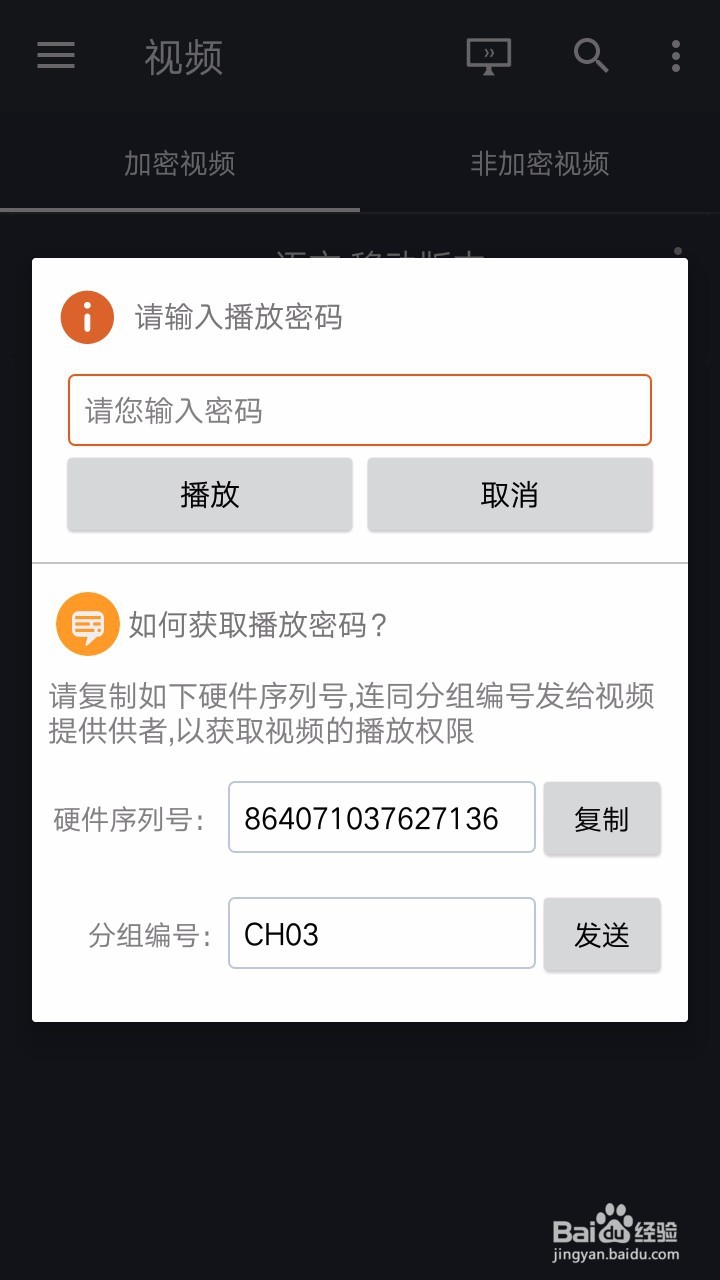Open the navigation drawer menu
Viewport: 720px width, 1280px height.
tap(55, 57)
